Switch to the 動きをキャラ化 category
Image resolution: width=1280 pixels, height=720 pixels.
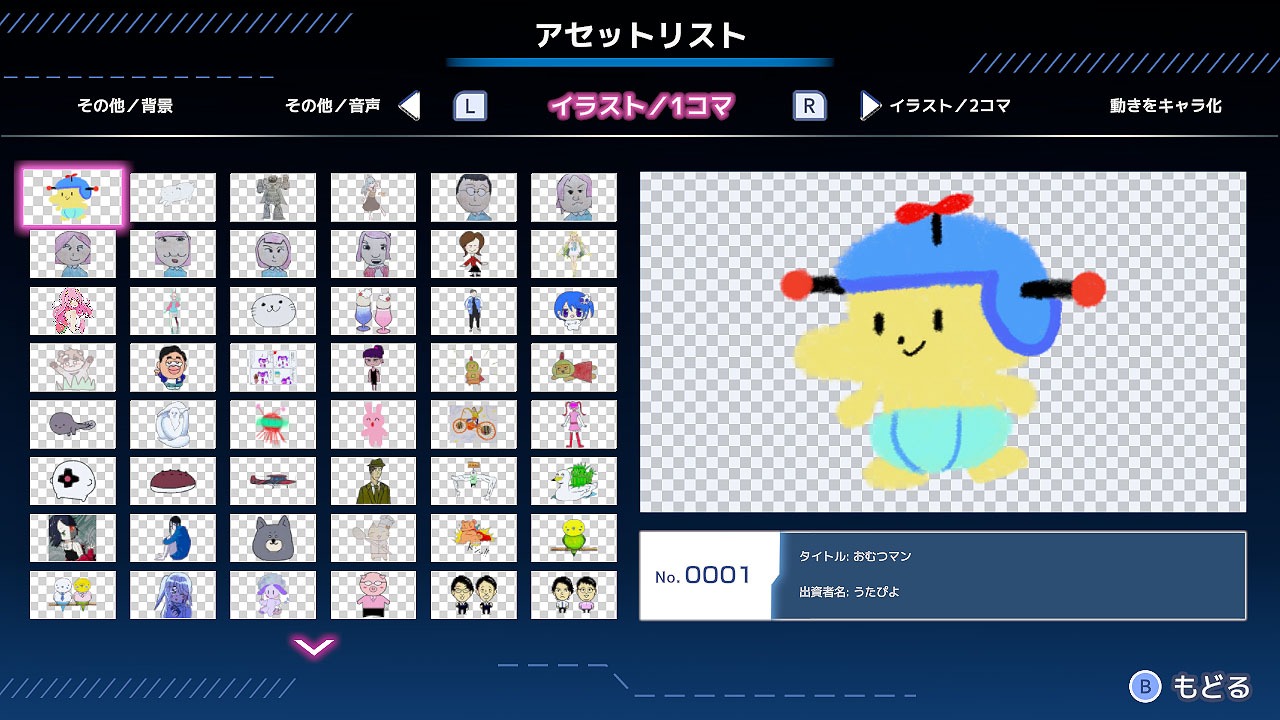[x=1165, y=105]
